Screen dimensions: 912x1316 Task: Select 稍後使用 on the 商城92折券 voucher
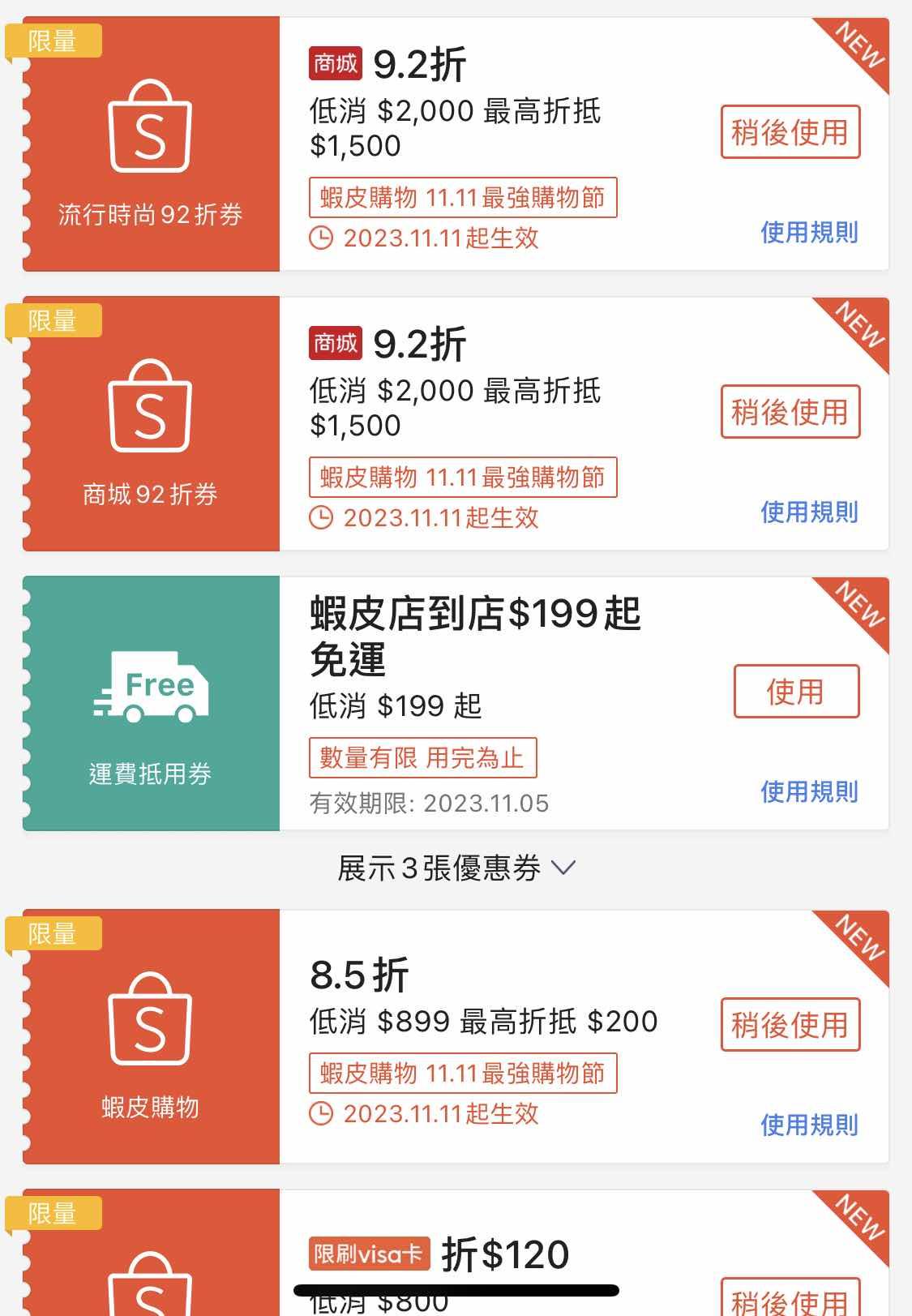pos(790,412)
